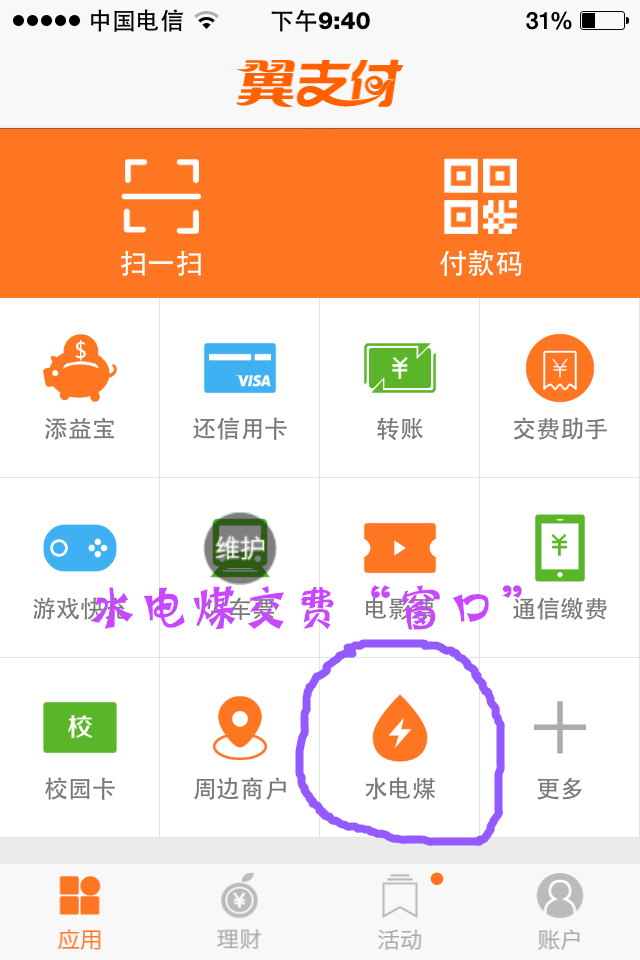Open the 账户 account tab
Viewport: 640px width, 960px height.
click(560, 911)
